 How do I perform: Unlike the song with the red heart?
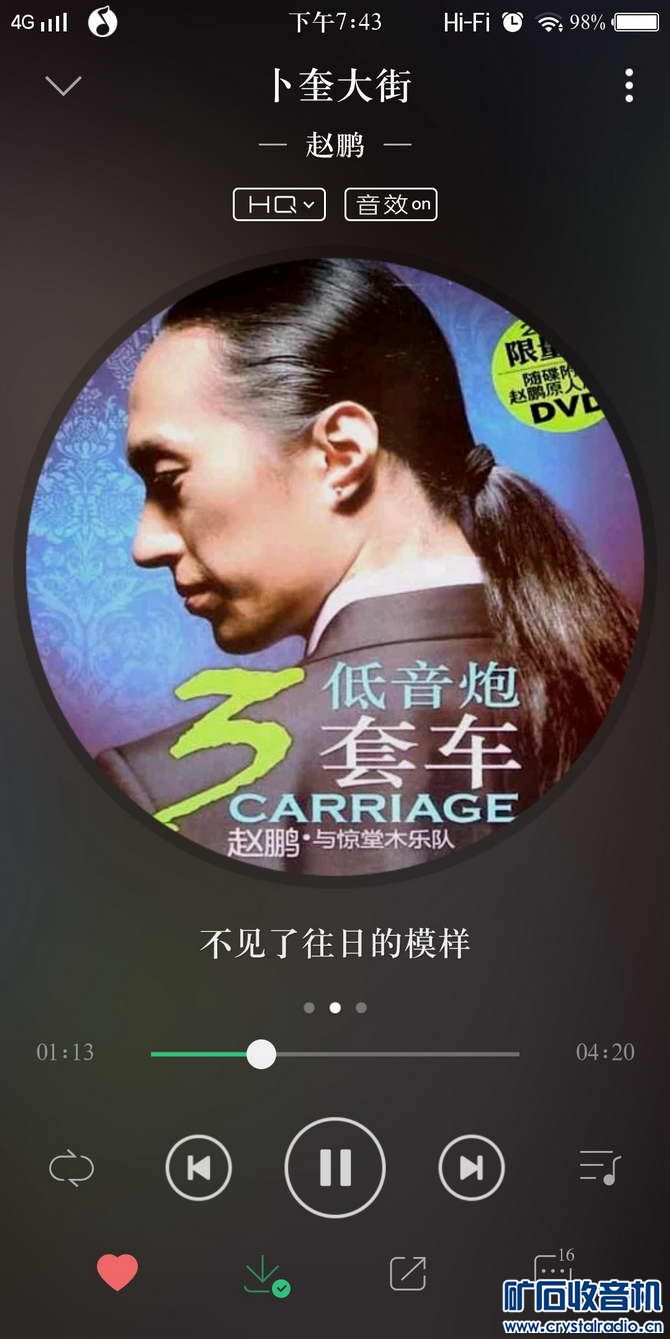coord(117,1272)
